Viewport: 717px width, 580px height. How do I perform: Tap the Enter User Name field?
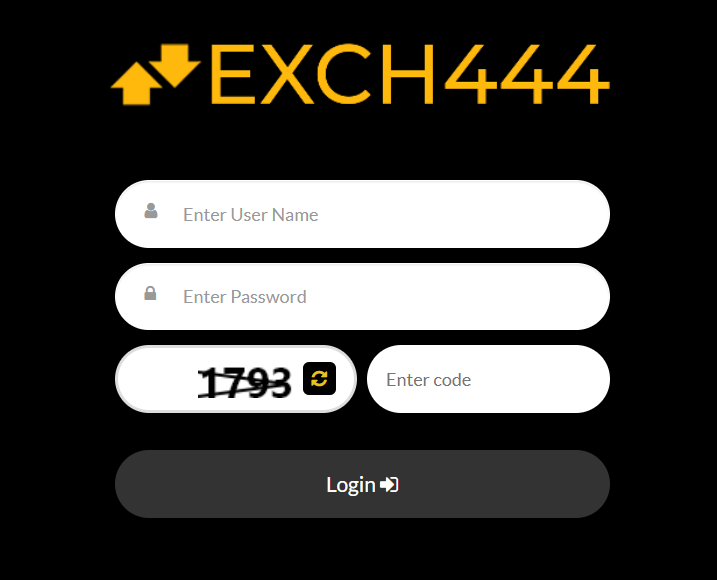click(x=380, y=215)
